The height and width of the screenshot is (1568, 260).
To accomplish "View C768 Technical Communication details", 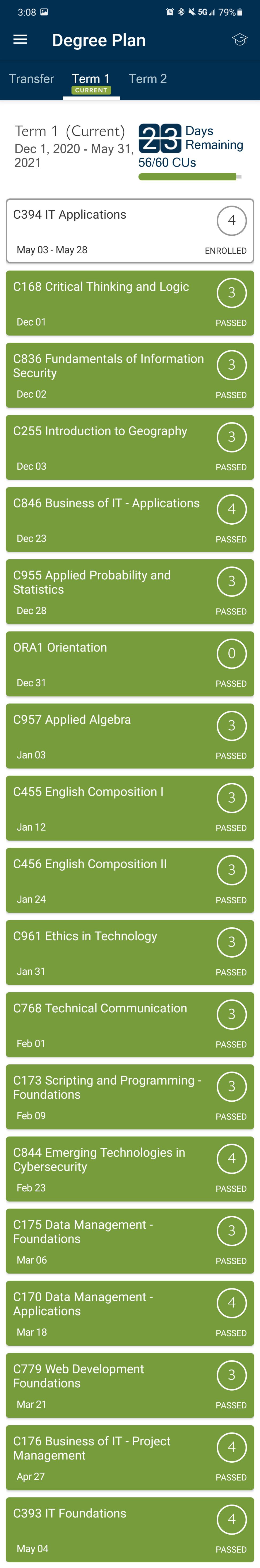I will click(x=130, y=1024).
